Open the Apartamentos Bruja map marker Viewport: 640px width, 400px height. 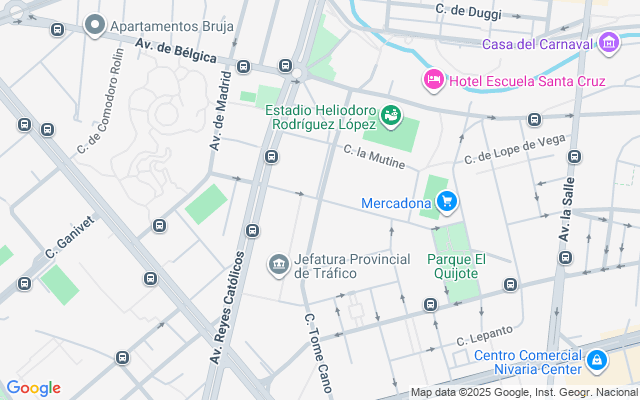(x=96, y=25)
